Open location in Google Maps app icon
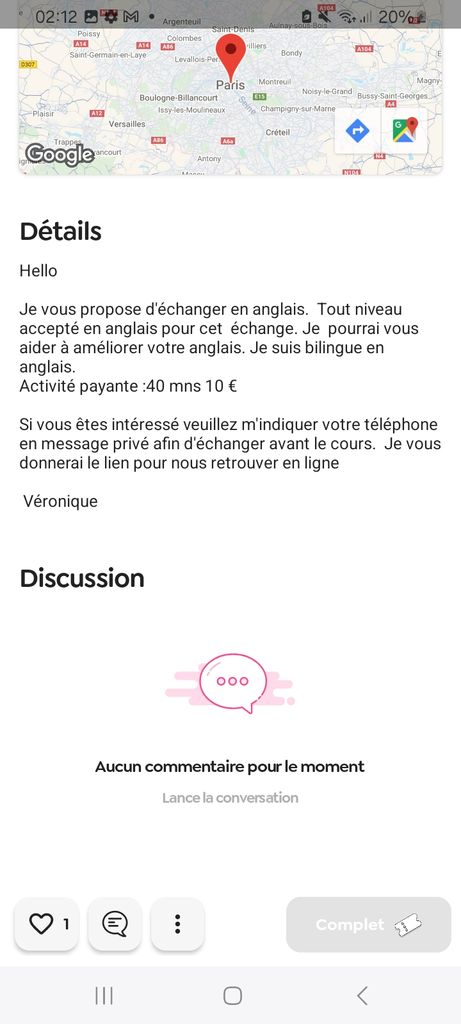Viewport: 461px width, 1024px height. 405,131
